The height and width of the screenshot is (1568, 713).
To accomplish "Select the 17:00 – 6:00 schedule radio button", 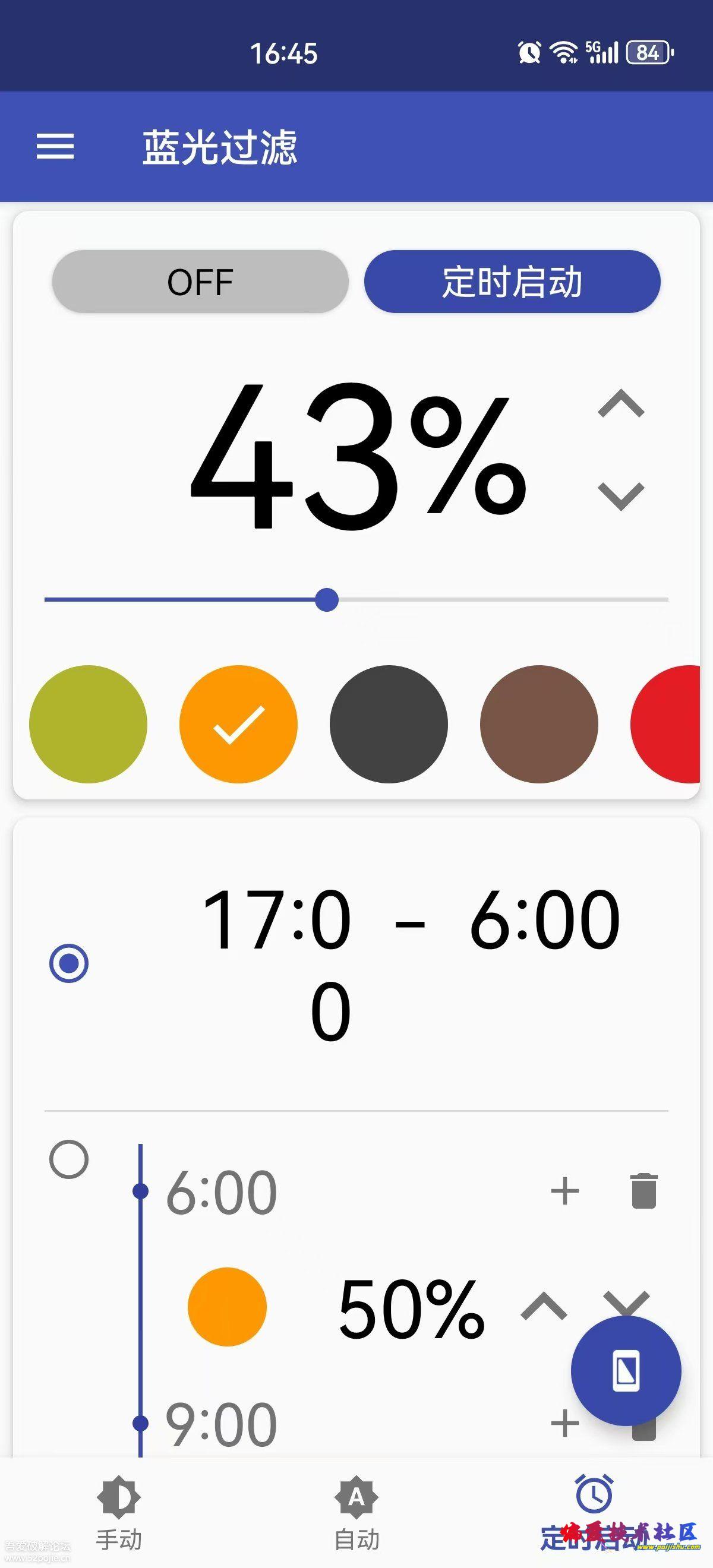I will (69, 963).
